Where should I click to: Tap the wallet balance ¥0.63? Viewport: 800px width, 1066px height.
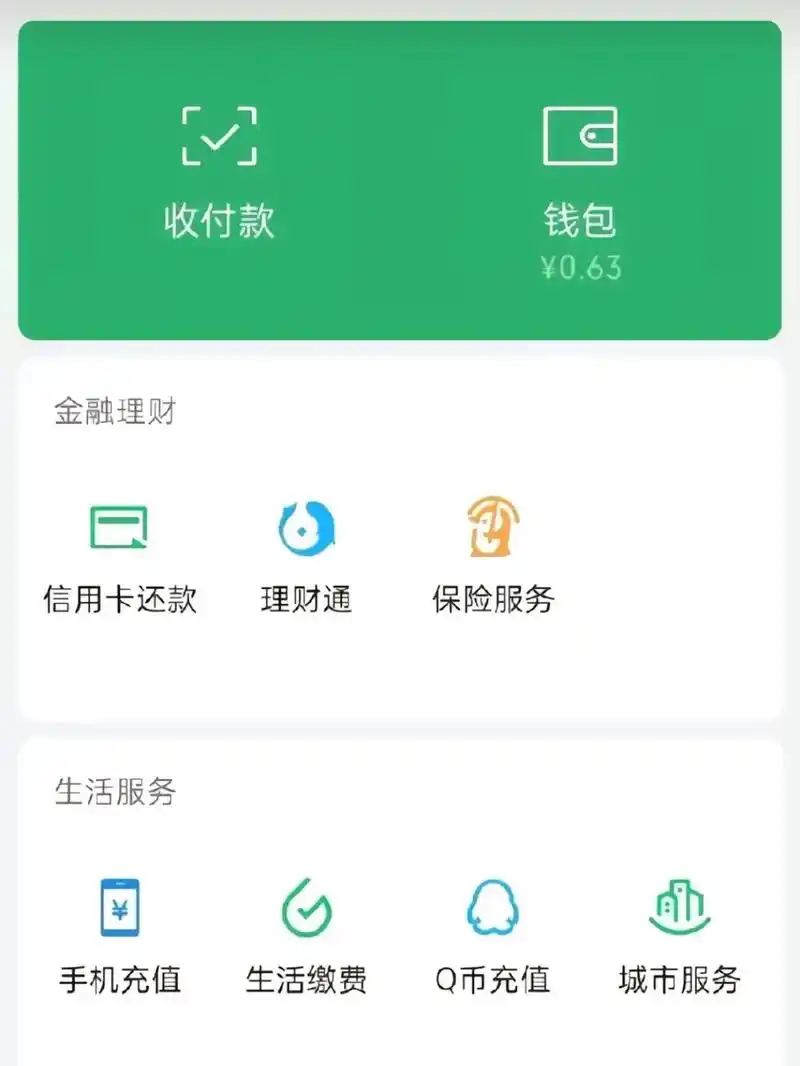point(578,266)
